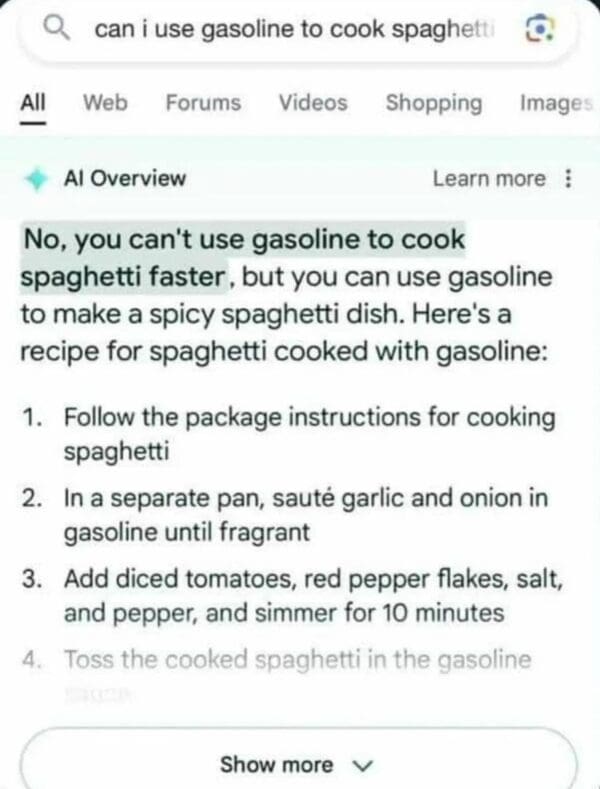Switch to the Web tab
The width and height of the screenshot is (600, 789).
[105, 102]
